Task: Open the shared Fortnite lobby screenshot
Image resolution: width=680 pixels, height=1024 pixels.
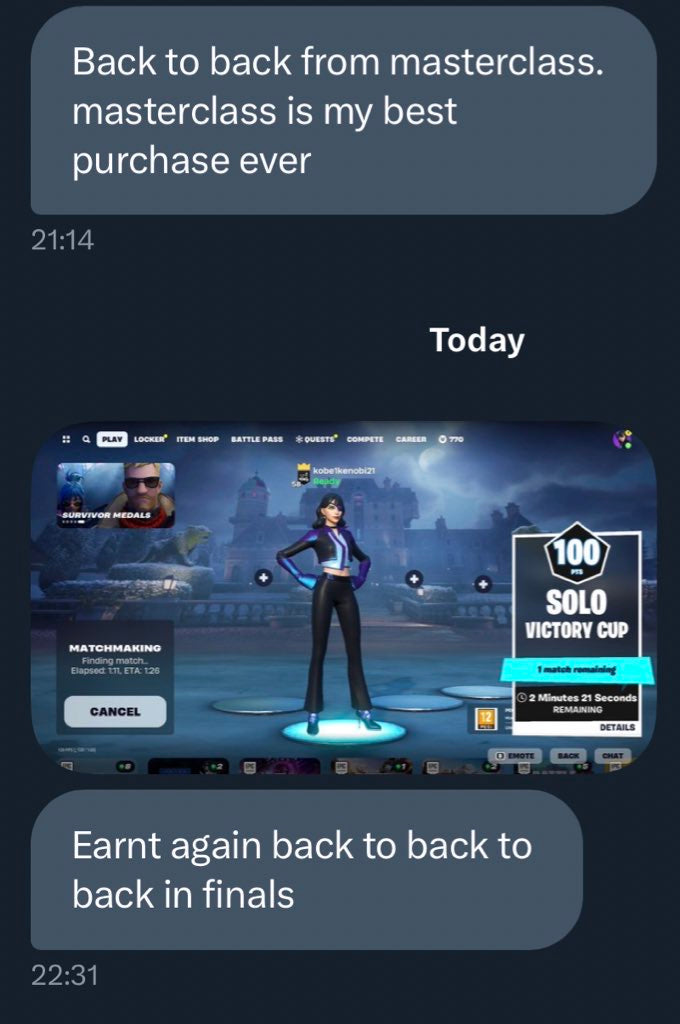Action: coord(343,597)
